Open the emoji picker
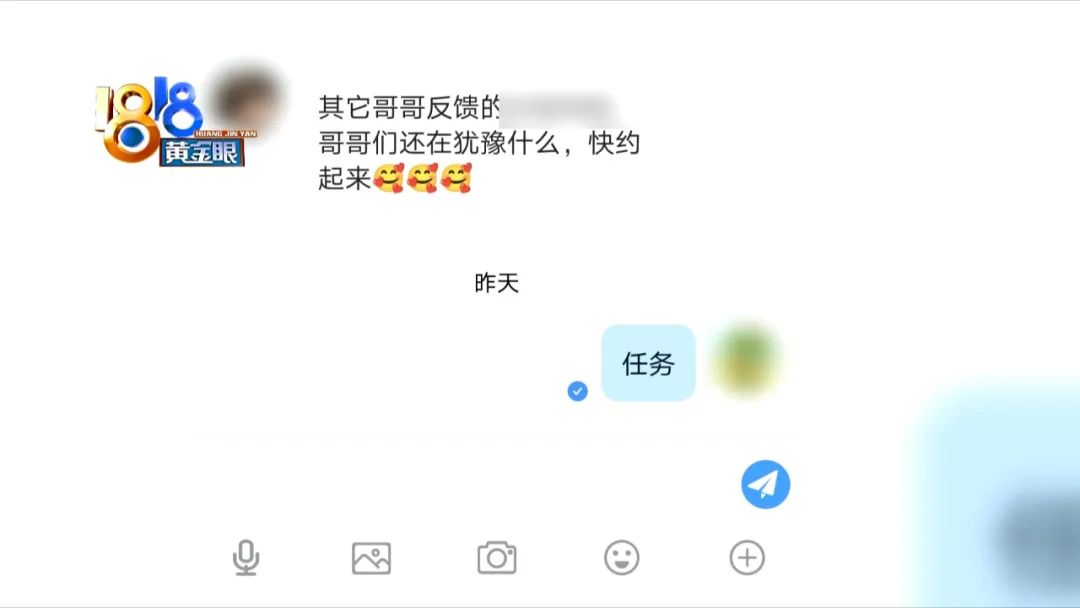 click(621, 558)
